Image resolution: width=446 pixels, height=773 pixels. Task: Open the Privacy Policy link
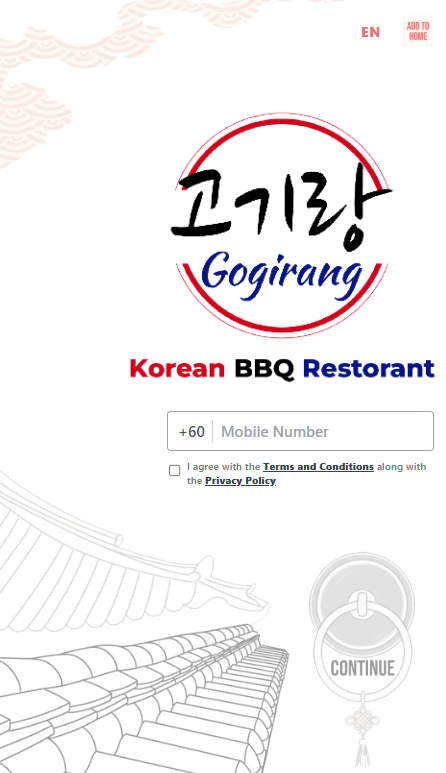(240, 480)
